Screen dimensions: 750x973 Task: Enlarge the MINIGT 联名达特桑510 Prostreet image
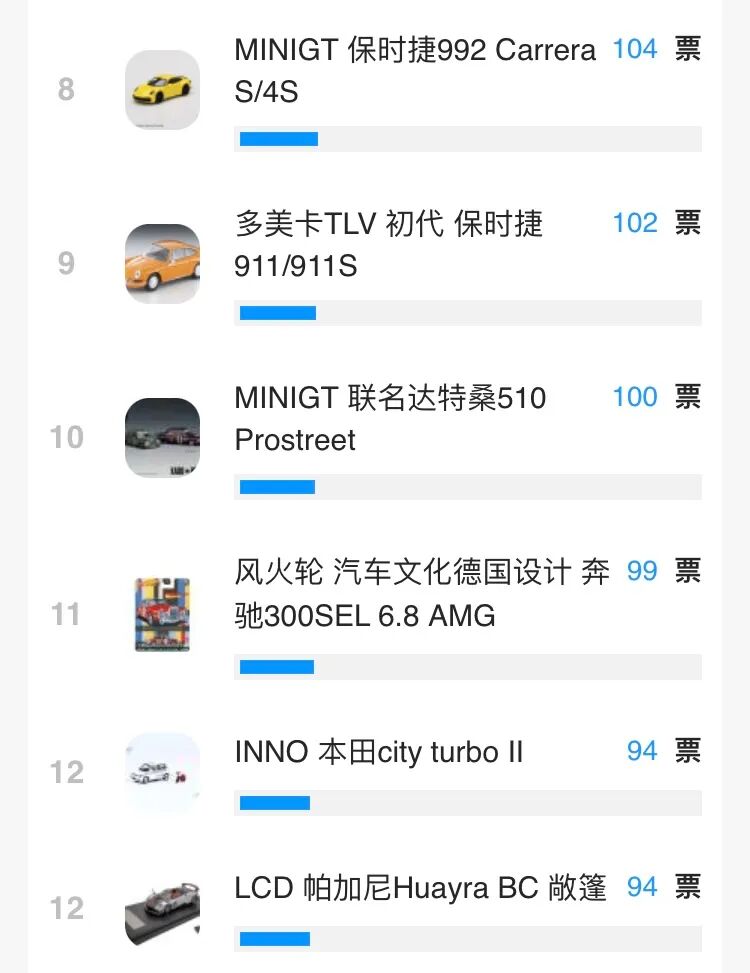[162, 437]
